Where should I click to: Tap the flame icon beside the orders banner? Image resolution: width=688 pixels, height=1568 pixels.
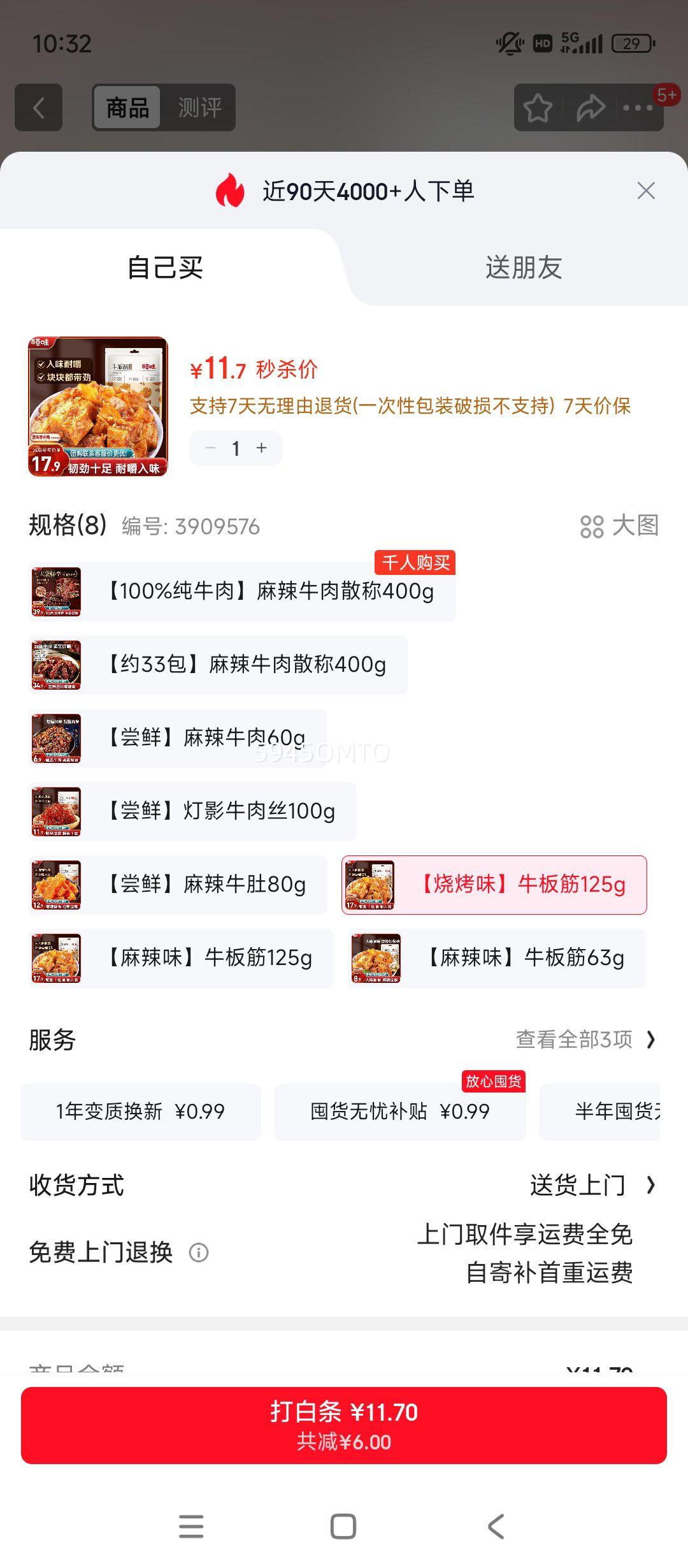click(x=231, y=191)
